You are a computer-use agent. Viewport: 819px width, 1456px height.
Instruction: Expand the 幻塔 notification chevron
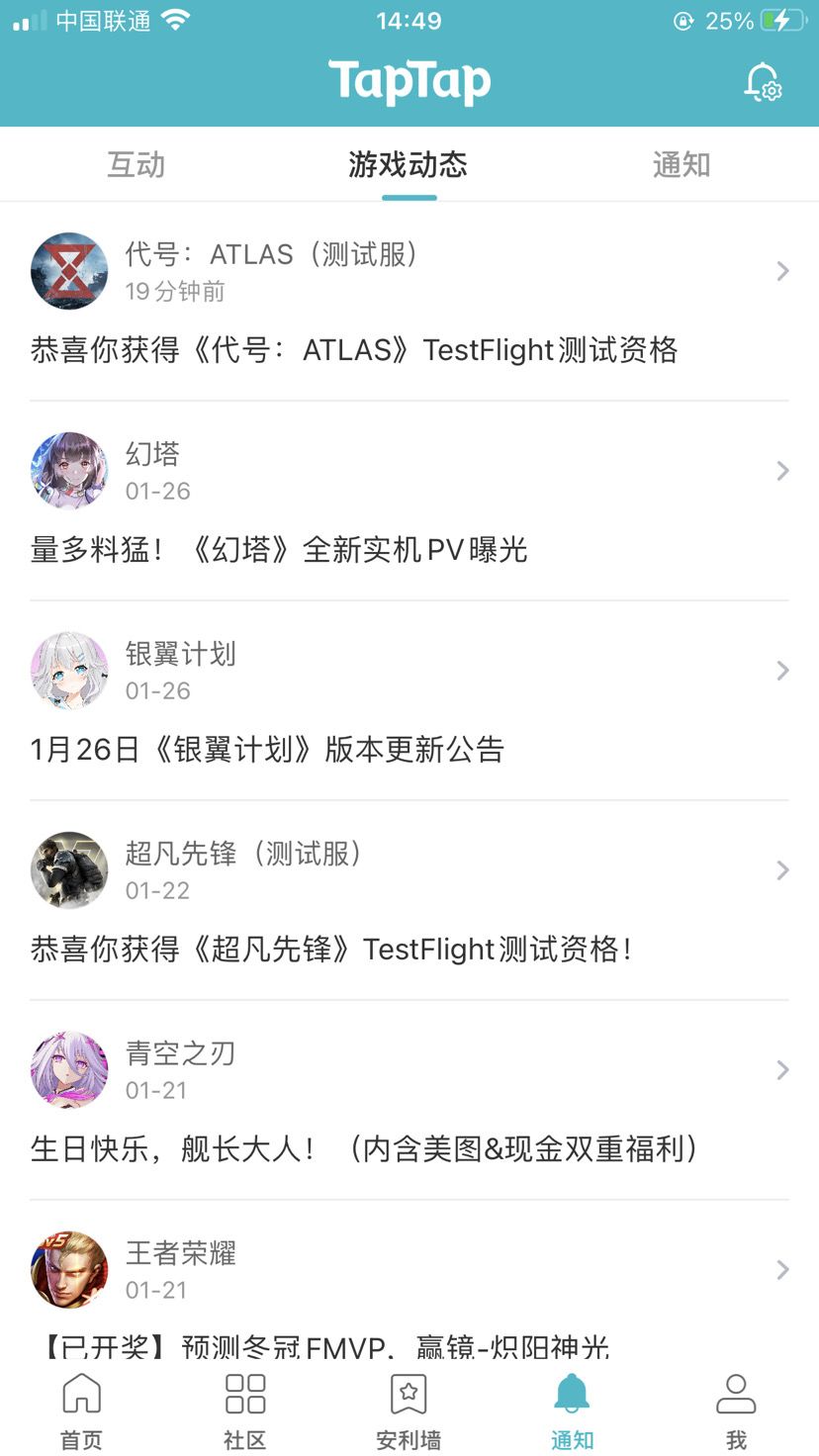782,470
